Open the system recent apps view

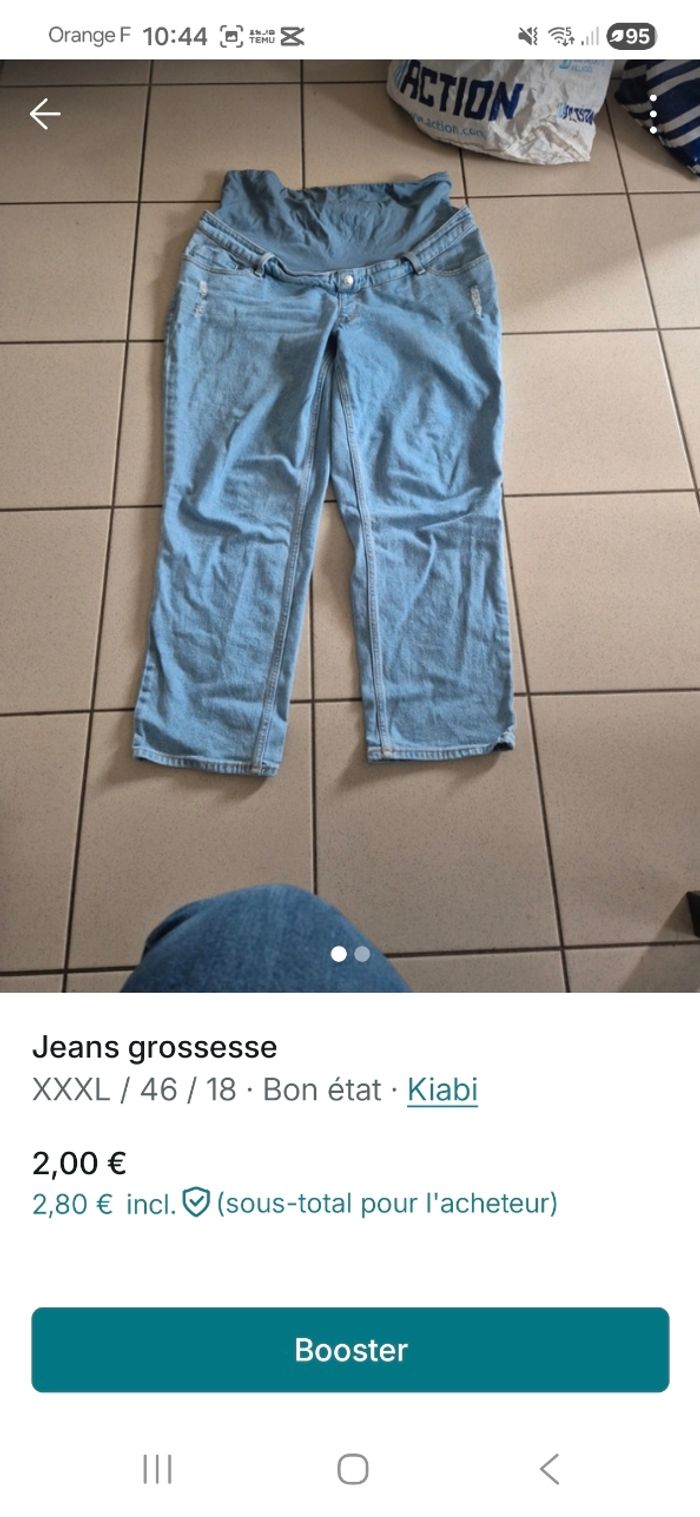[x=157, y=1469]
